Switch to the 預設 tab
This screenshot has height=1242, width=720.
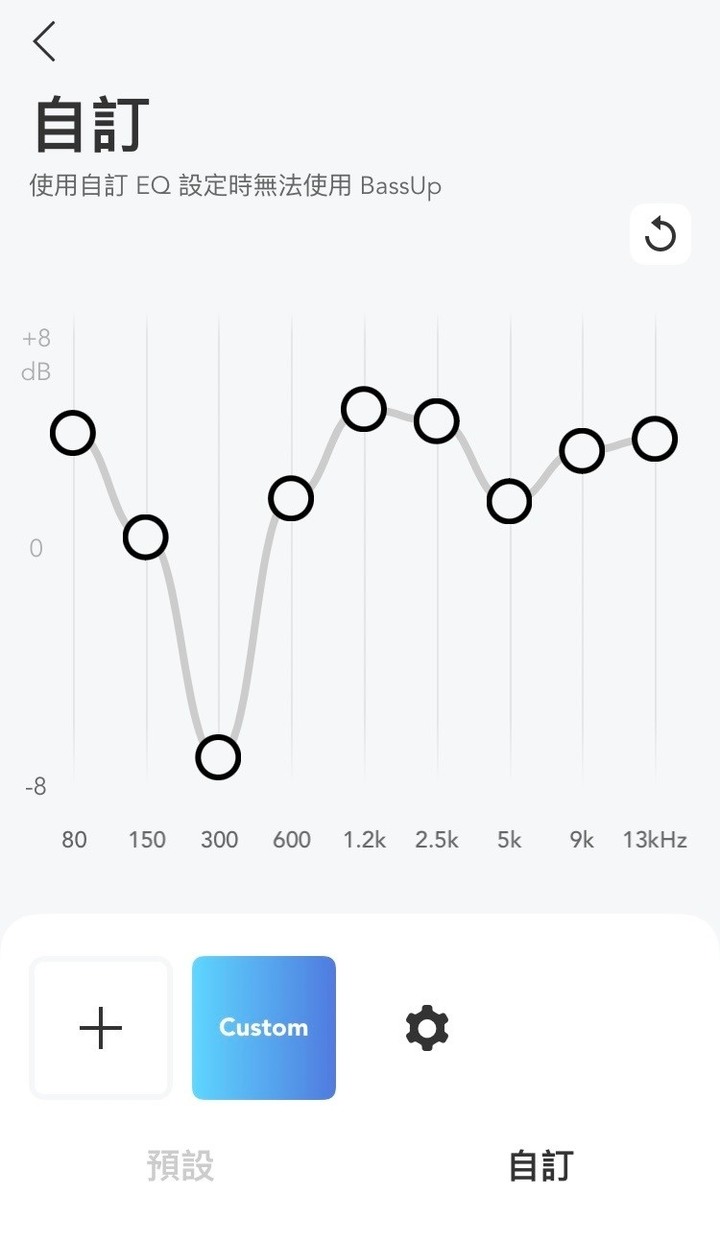point(181,1166)
